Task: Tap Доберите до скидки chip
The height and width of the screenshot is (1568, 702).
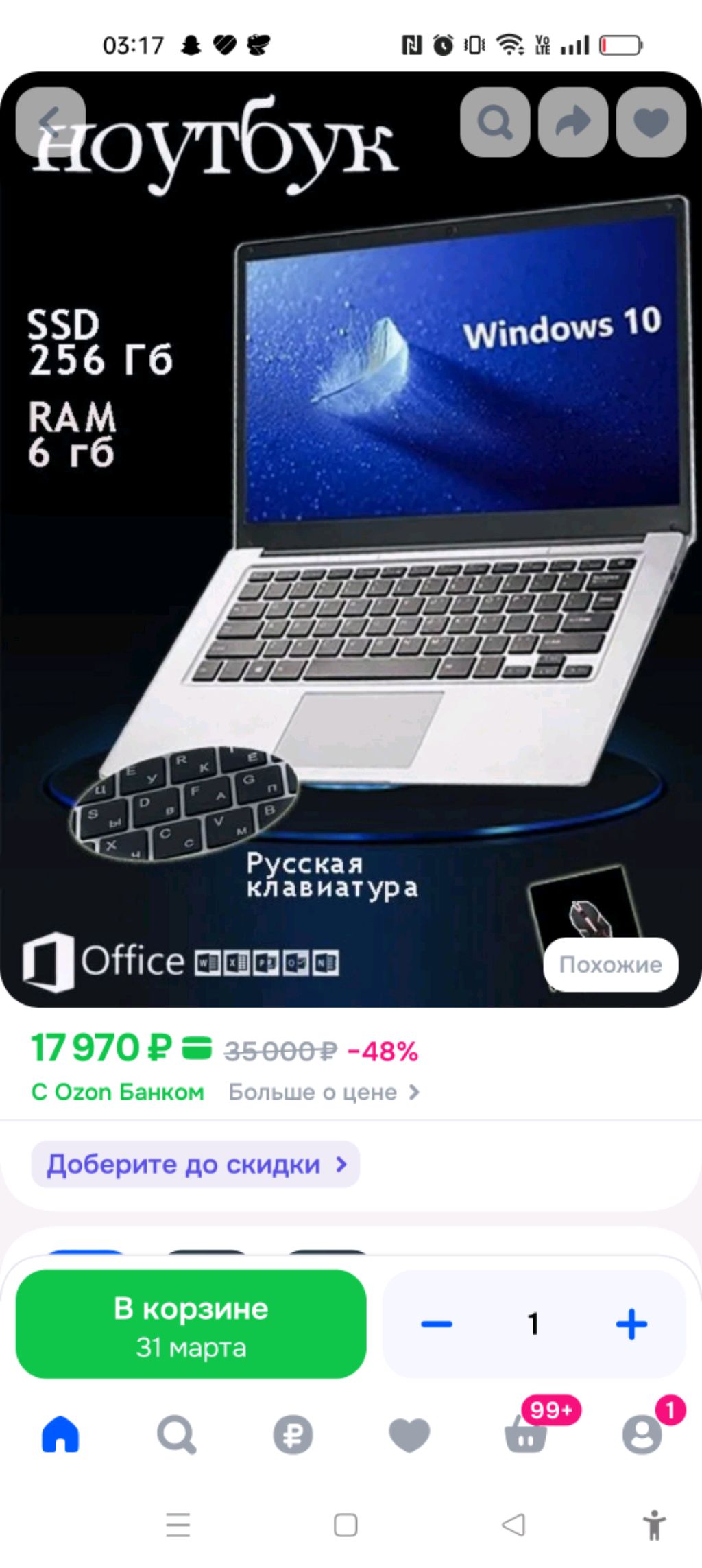Action: tap(195, 1164)
